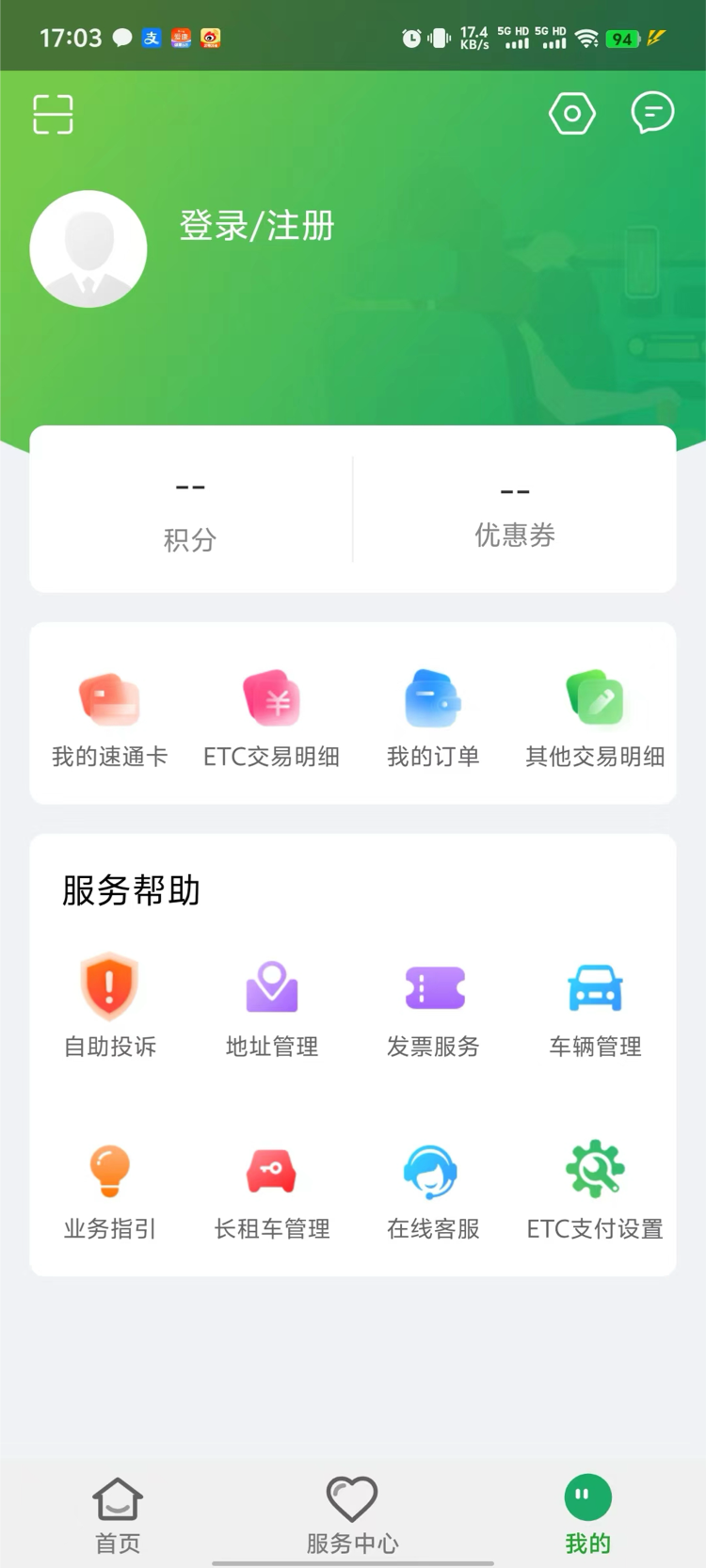View 积分 points
This screenshot has height=1568, width=706.
pos(191,509)
